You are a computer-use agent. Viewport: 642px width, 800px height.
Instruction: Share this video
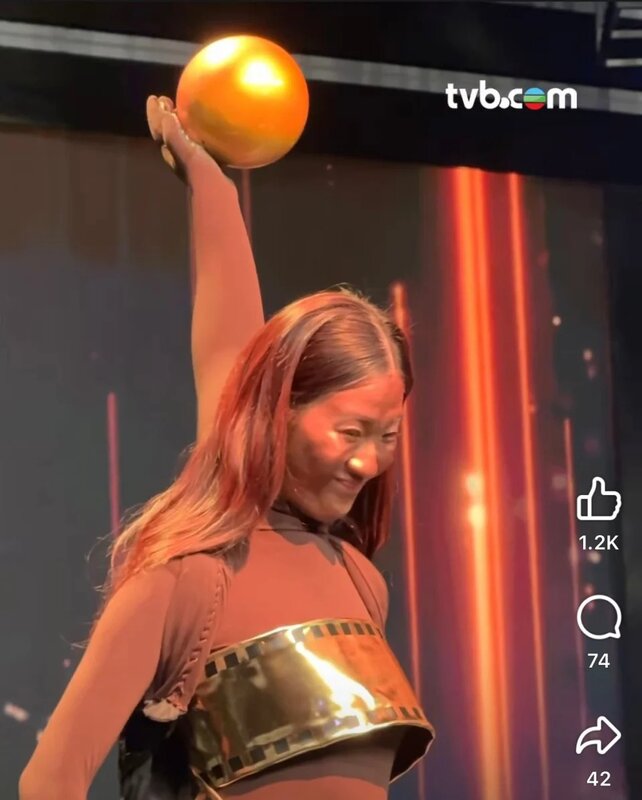coord(598,737)
